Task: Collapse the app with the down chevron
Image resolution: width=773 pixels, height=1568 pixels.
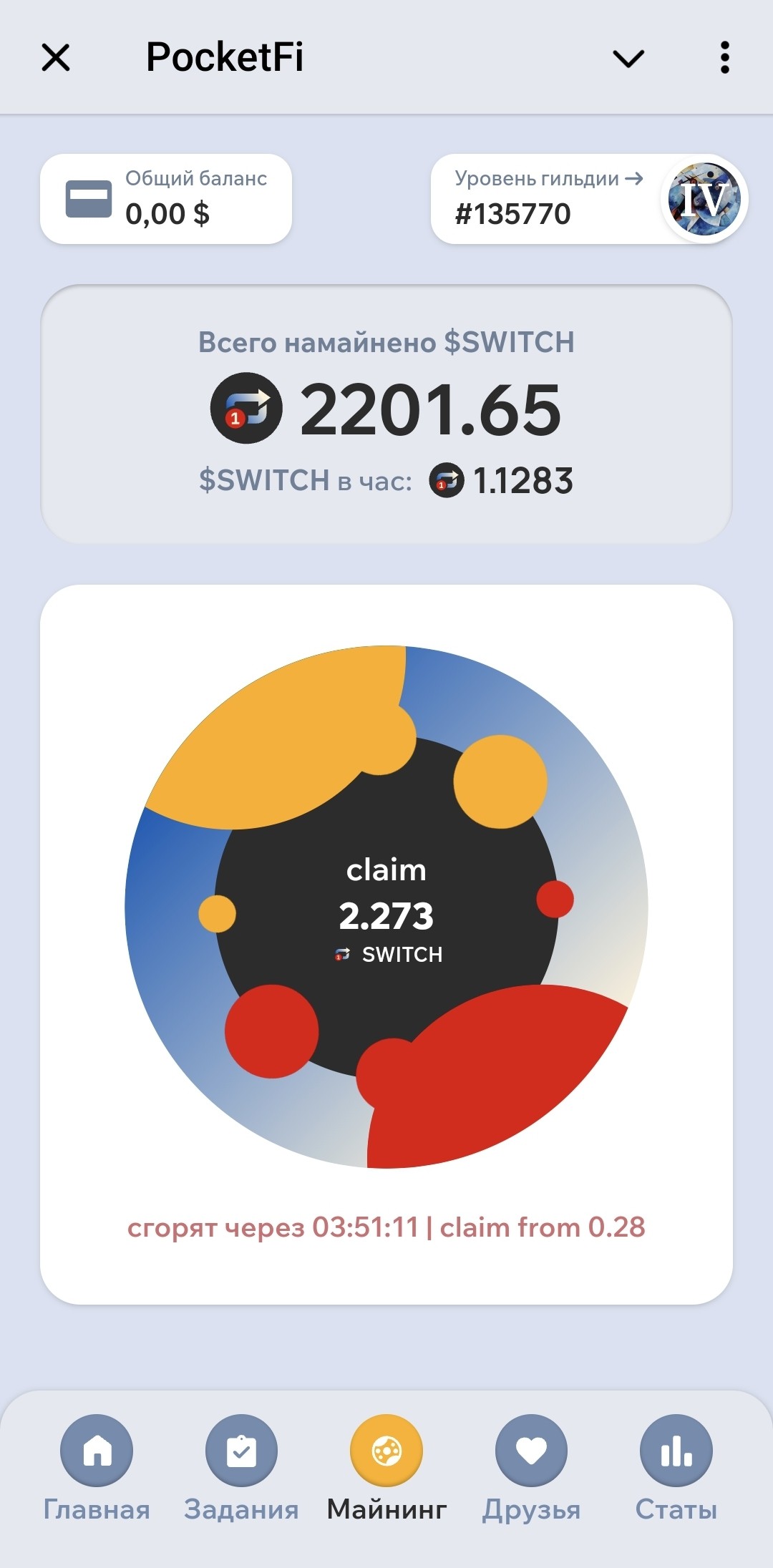Action: [x=628, y=58]
